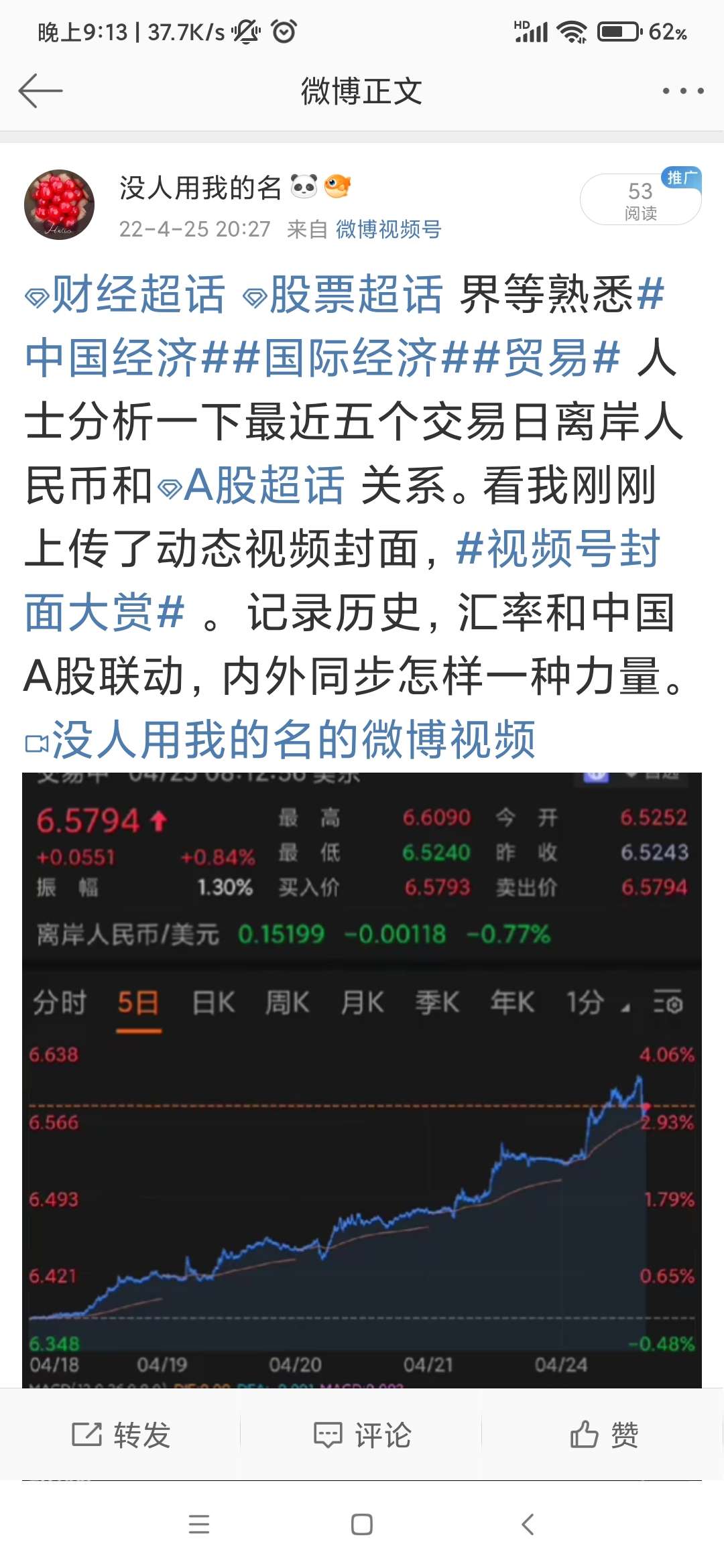Go to the system home screen
Screen dimensions: 724x1568
click(362, 1524)
